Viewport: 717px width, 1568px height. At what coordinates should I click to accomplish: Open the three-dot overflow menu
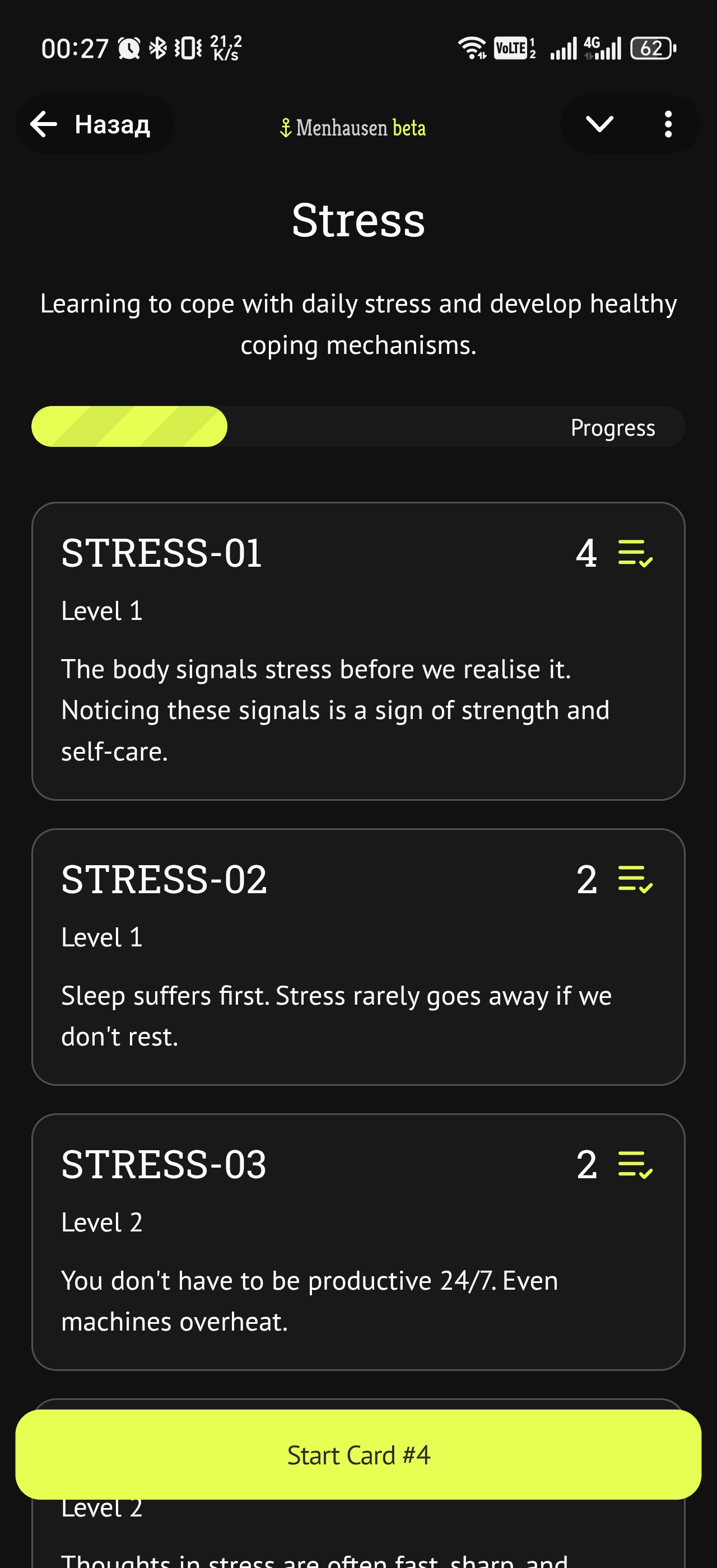668,124
